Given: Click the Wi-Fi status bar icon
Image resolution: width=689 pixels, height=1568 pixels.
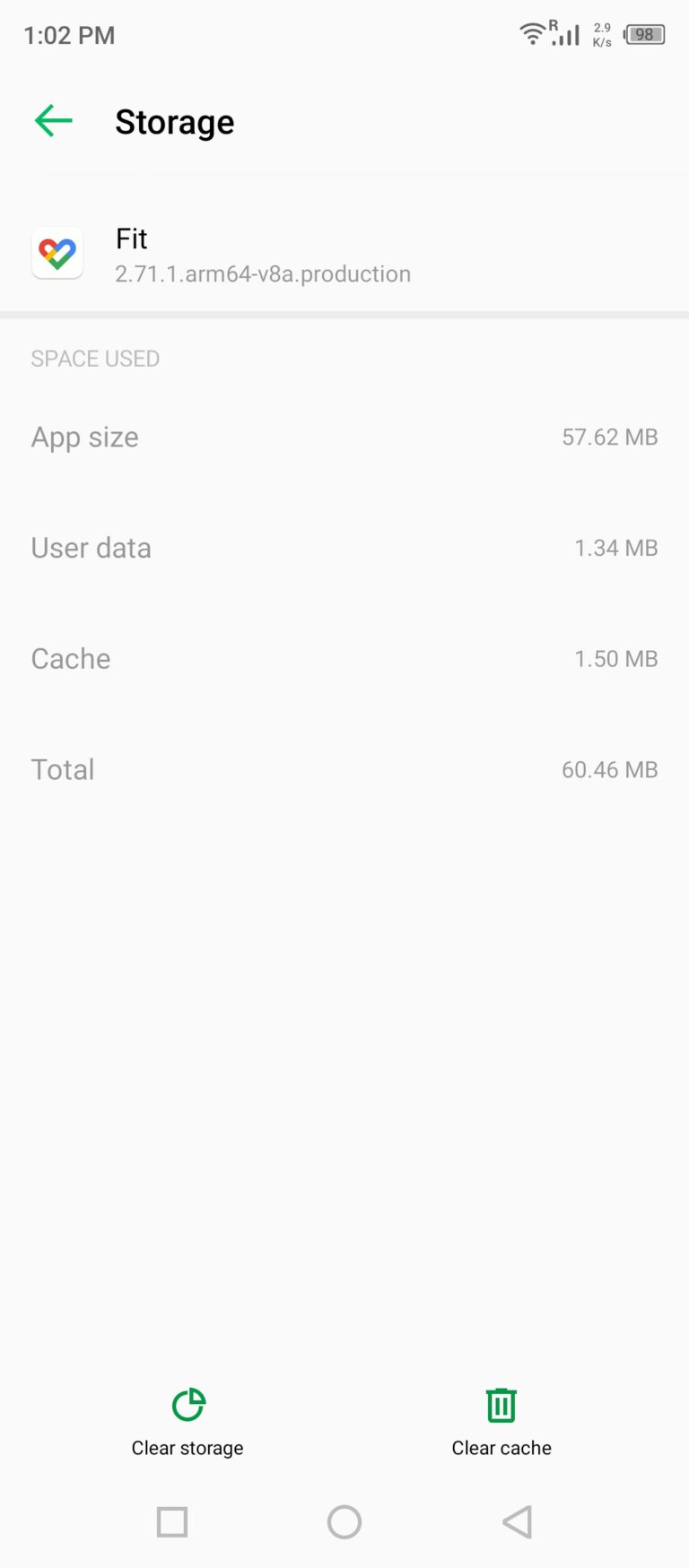Looking at the screenshot, I should point(532,34).
